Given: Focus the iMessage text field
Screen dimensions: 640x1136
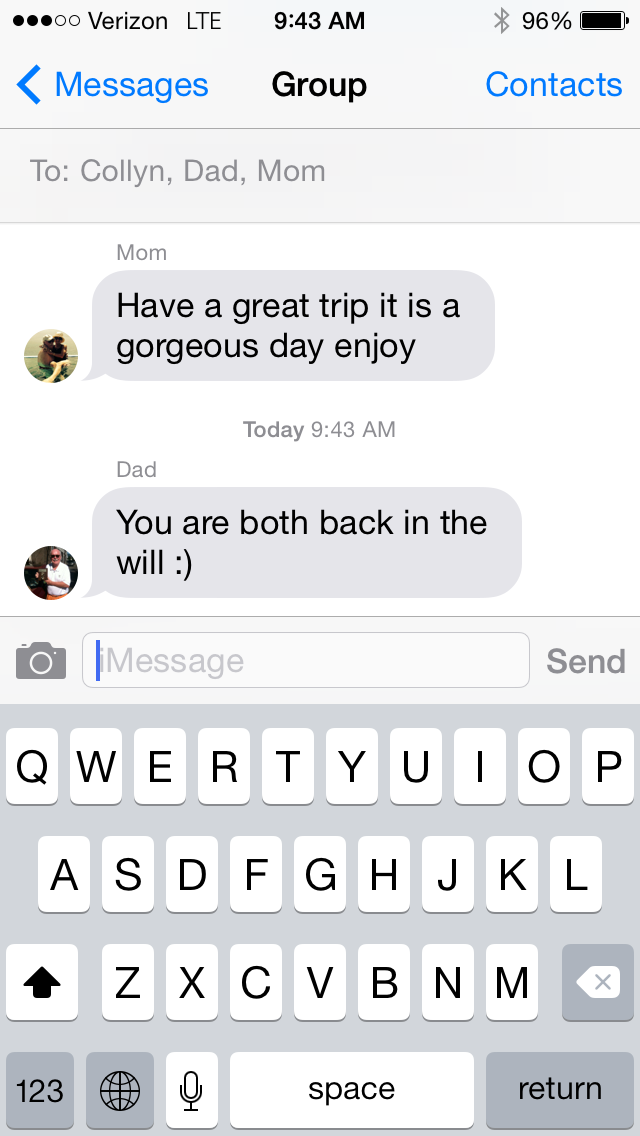Looking at the screenshot, I should click(306, 660).
